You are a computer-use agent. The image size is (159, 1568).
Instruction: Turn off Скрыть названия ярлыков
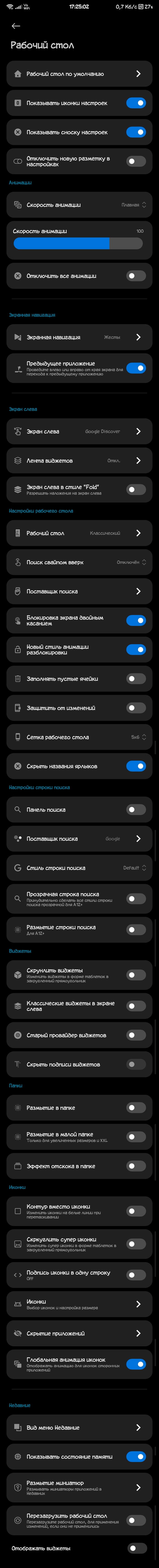tap(136, 766)
